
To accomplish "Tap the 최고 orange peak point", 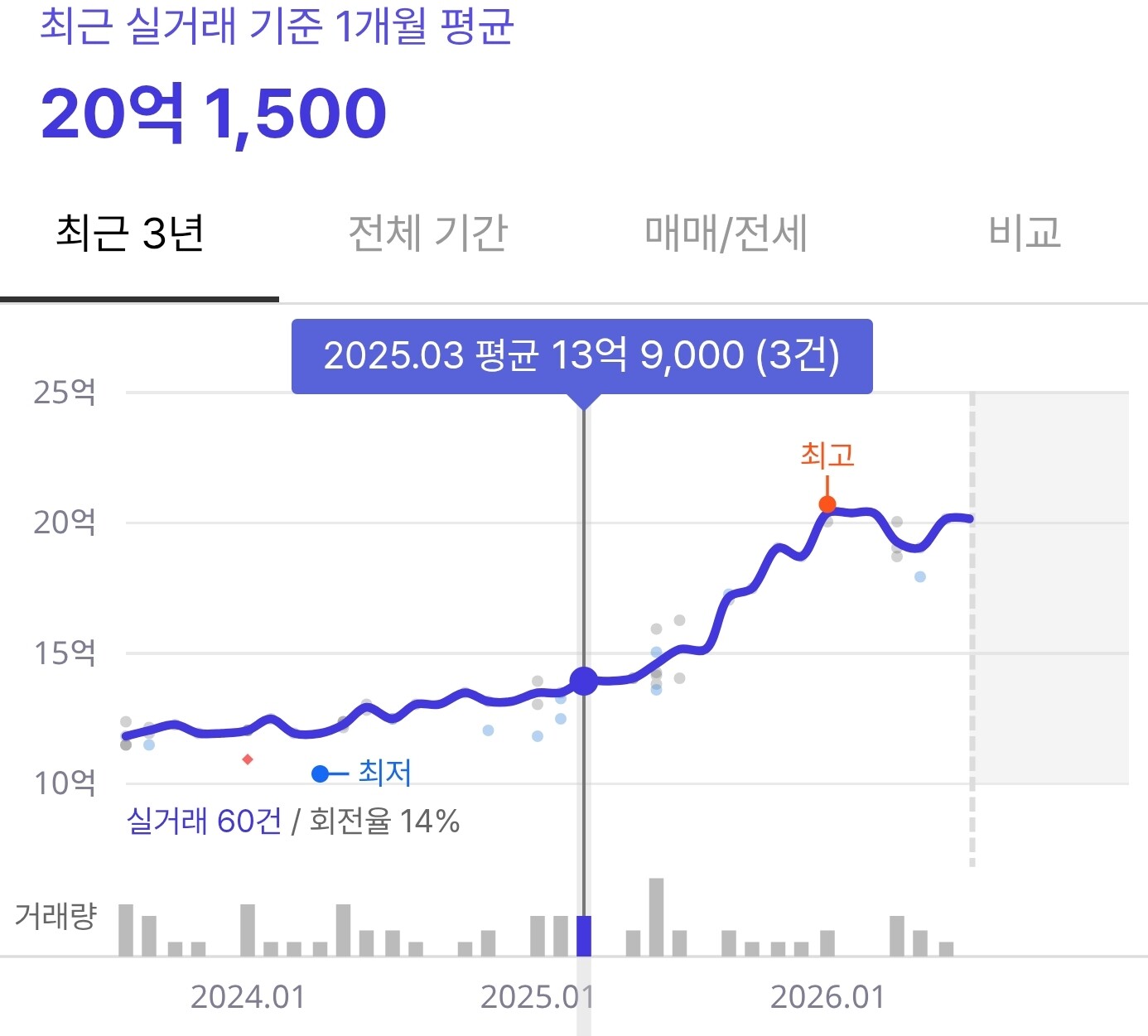I will click(x=827, y=504).
